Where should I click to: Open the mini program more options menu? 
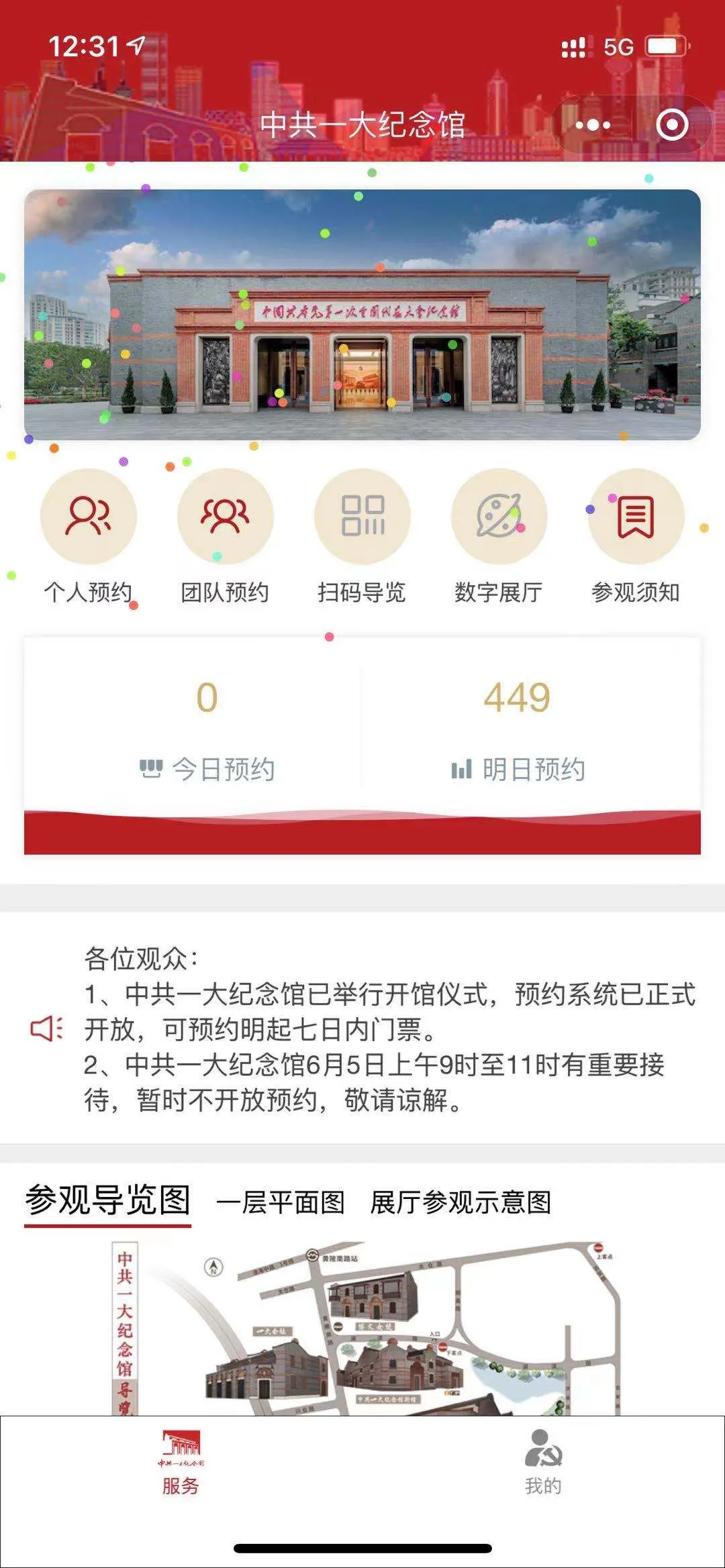pos(593,125)
